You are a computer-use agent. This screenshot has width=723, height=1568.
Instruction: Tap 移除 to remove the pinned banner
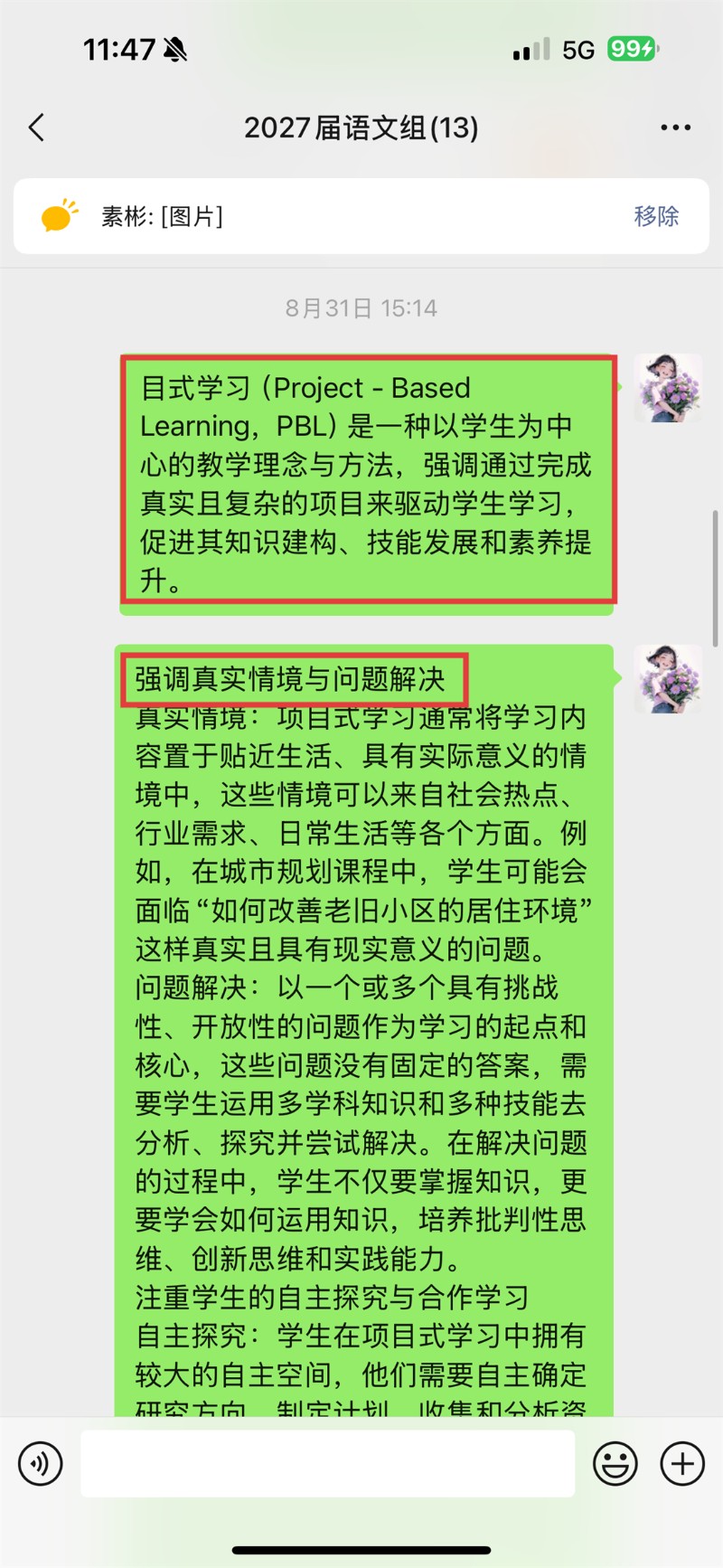pyautogui.click(x=655, y=217)
